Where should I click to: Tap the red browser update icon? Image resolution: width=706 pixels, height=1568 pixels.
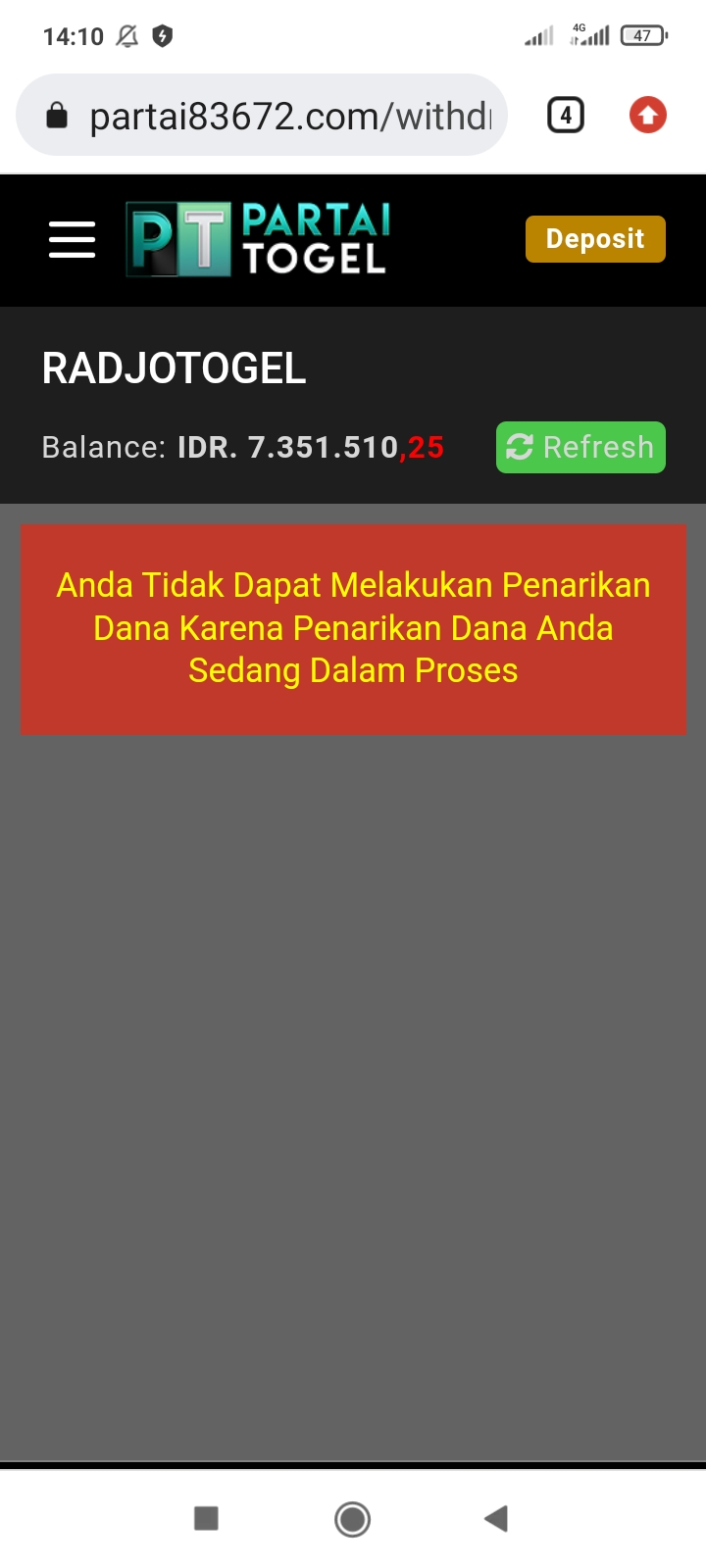click(x=647, y=116)
